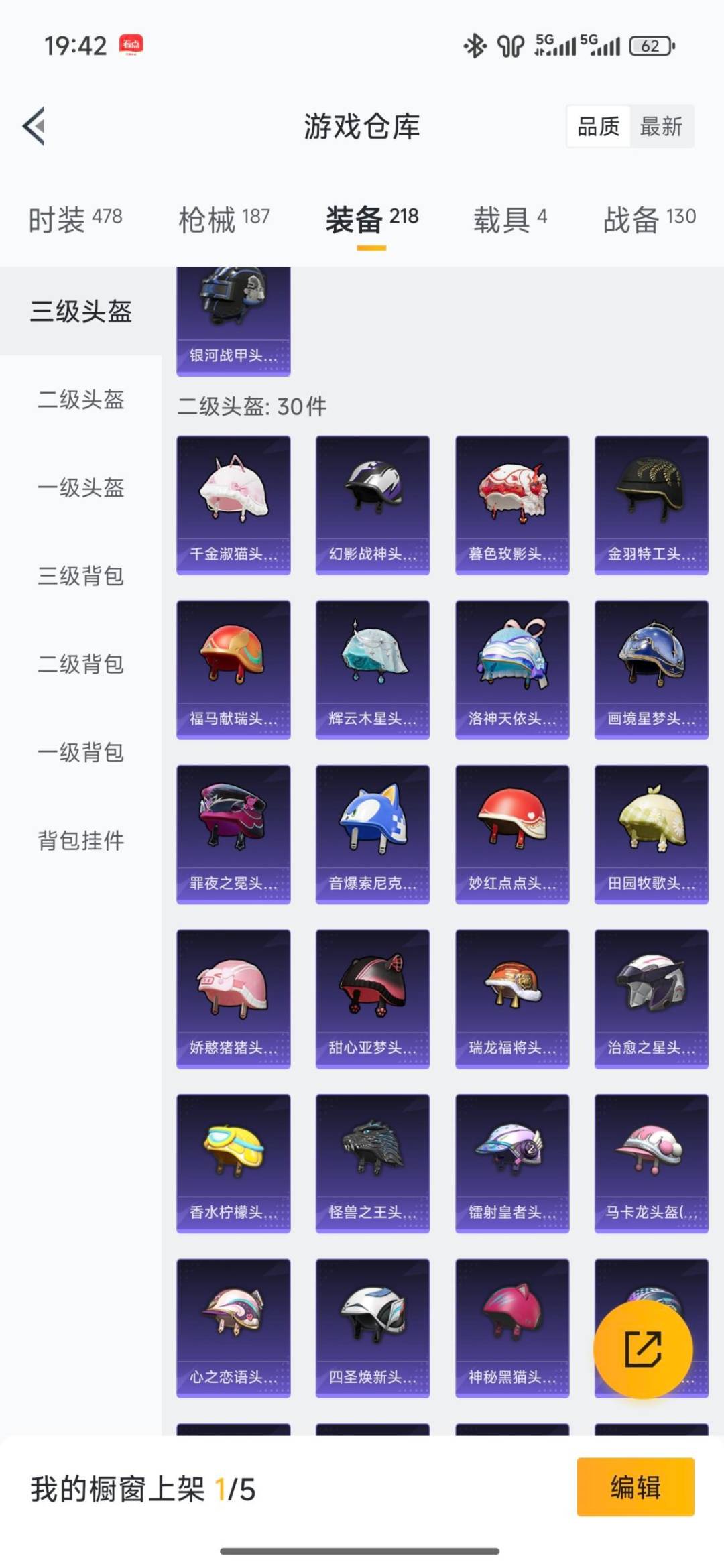Switch sorting to 最新
The height and width of the screenshot is (1568, 724).
[x=661, y=127]
